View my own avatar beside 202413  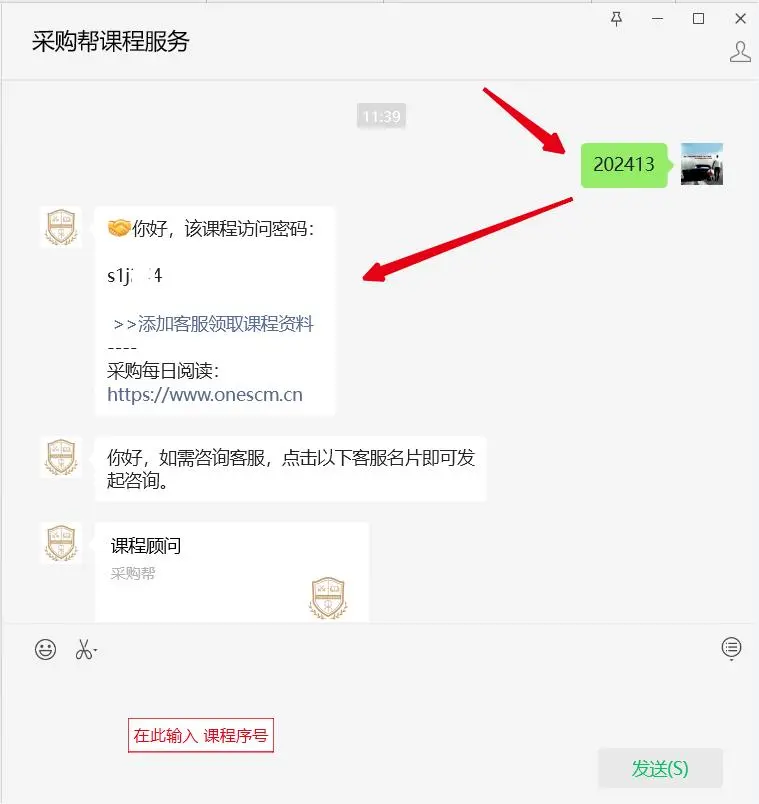[x=702, y=164]
